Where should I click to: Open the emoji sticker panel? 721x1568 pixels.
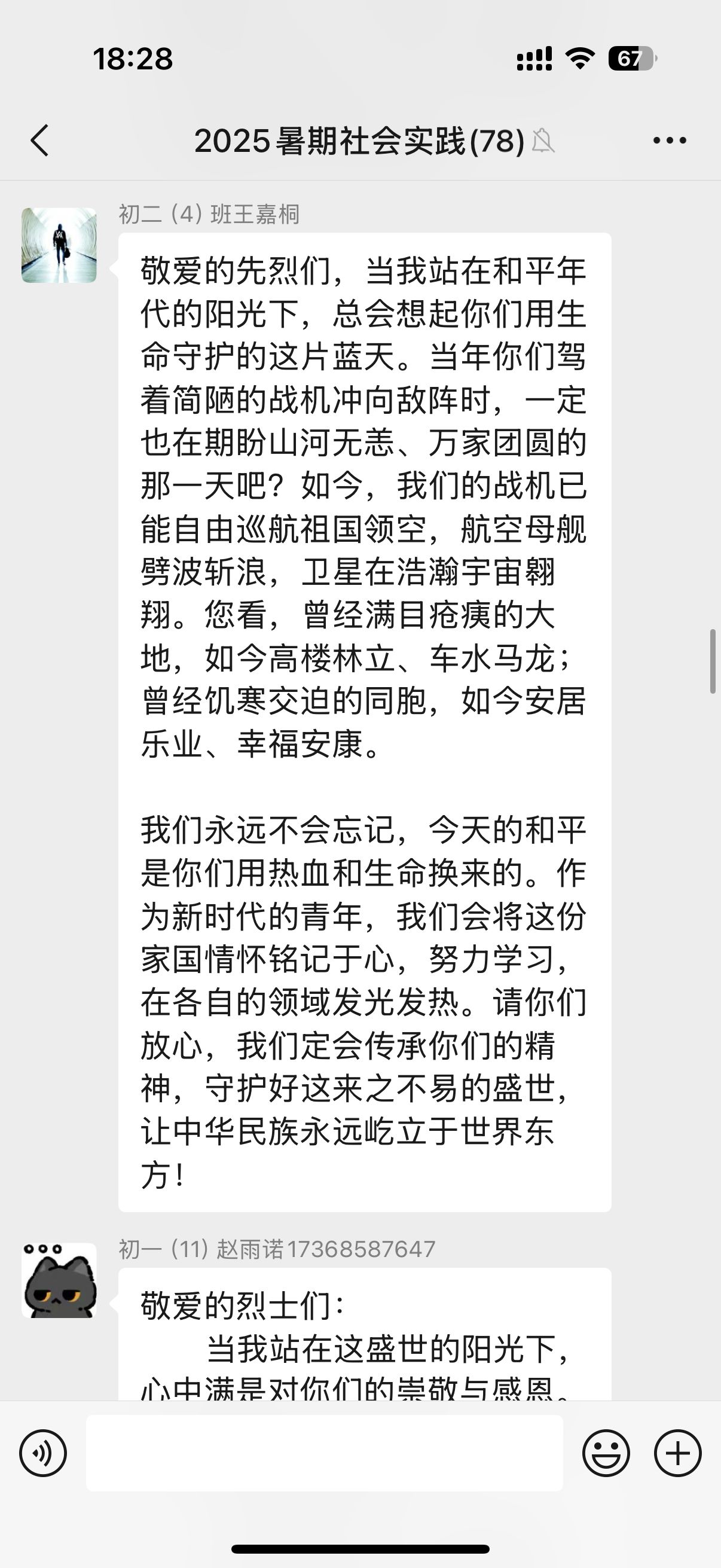tap(606, 1453)
